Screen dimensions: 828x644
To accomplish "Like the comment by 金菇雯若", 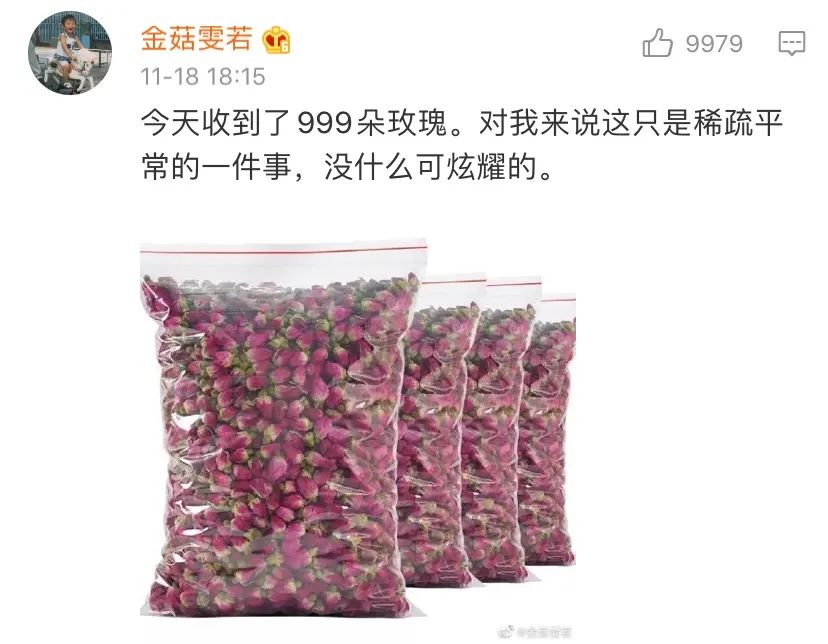I will tap(658, 43).
